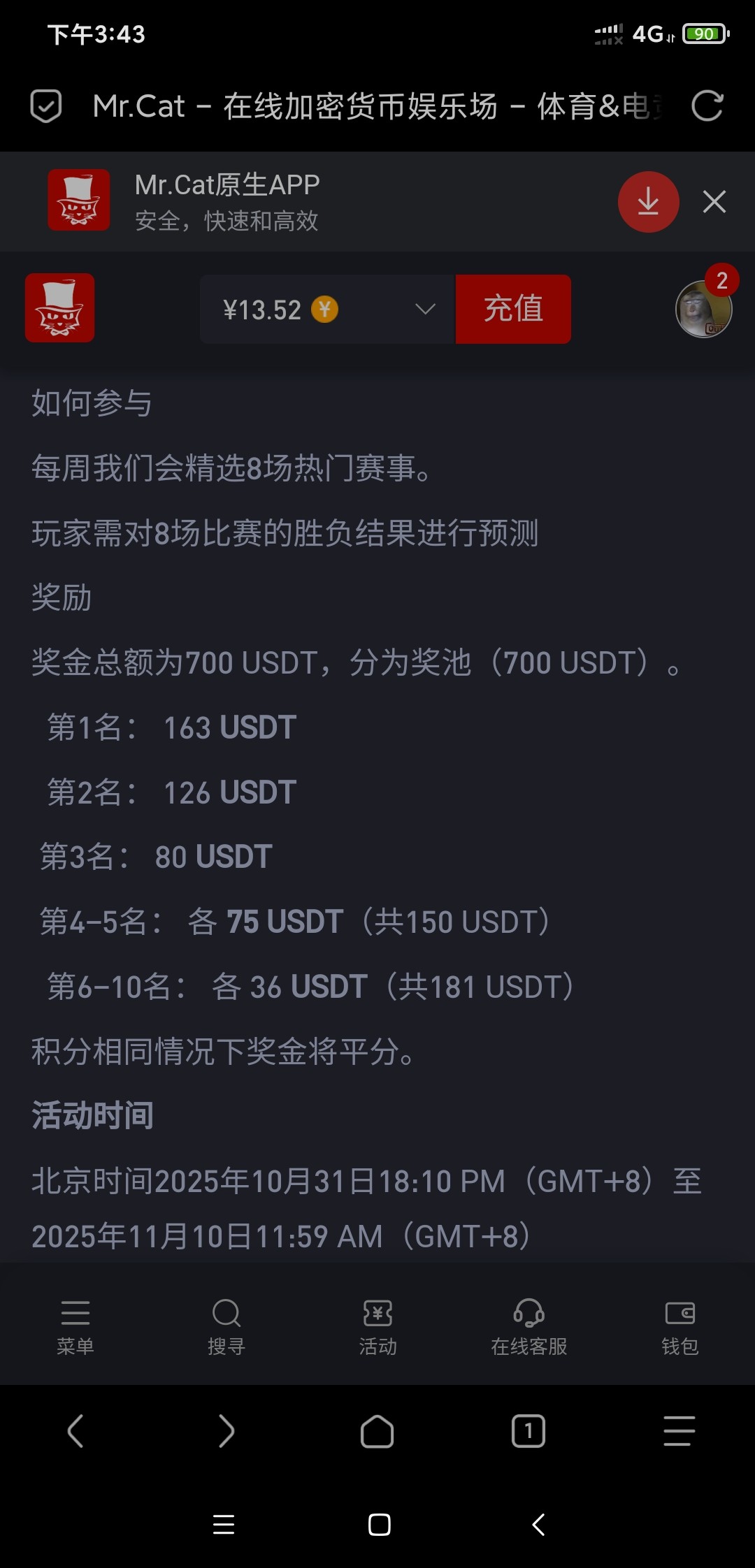Reload the page with the refresh icon
Screen dimensions: 755x1568
tap(707, 106)
